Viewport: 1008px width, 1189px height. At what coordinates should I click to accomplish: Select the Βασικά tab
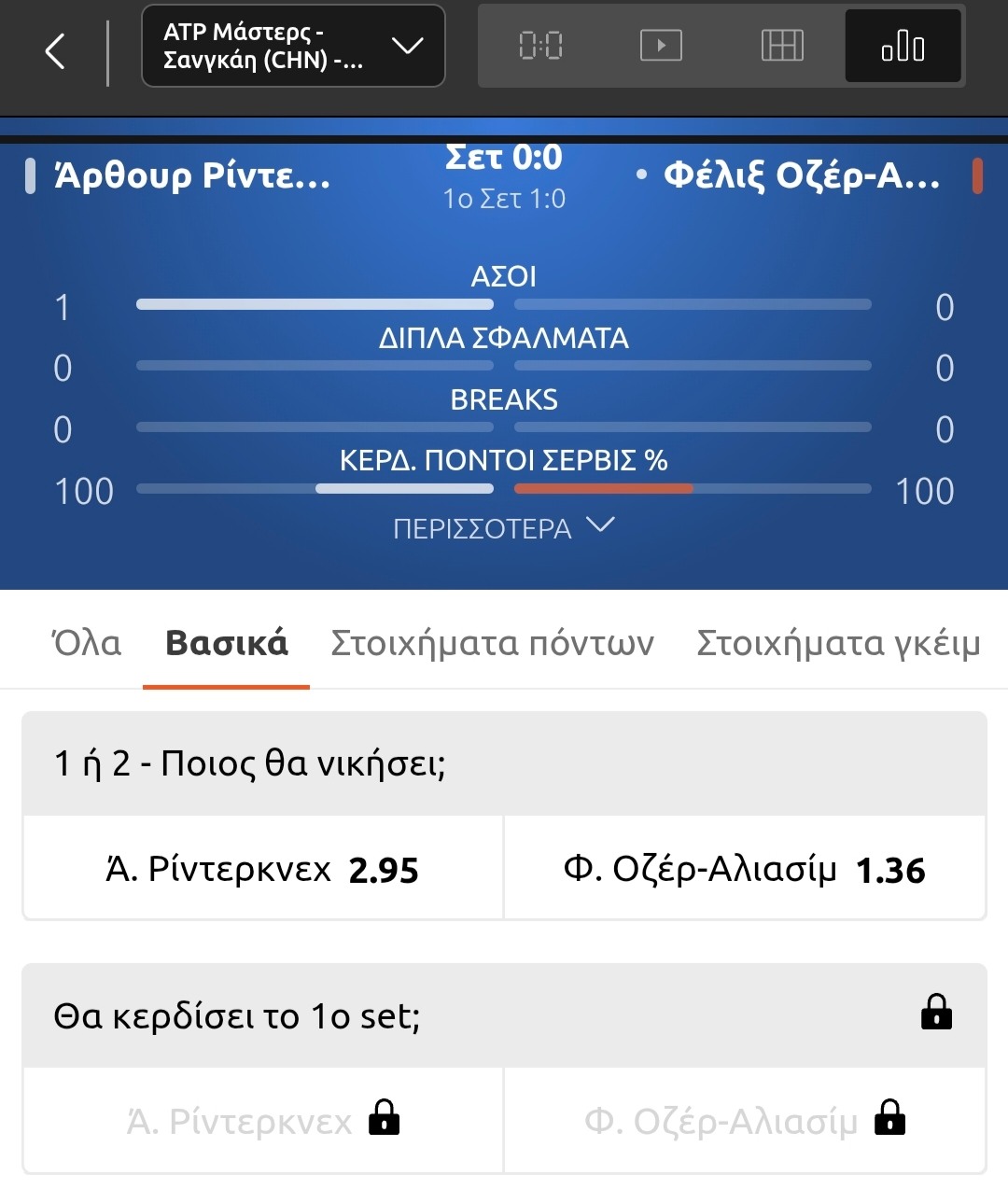tap(226, 643)
